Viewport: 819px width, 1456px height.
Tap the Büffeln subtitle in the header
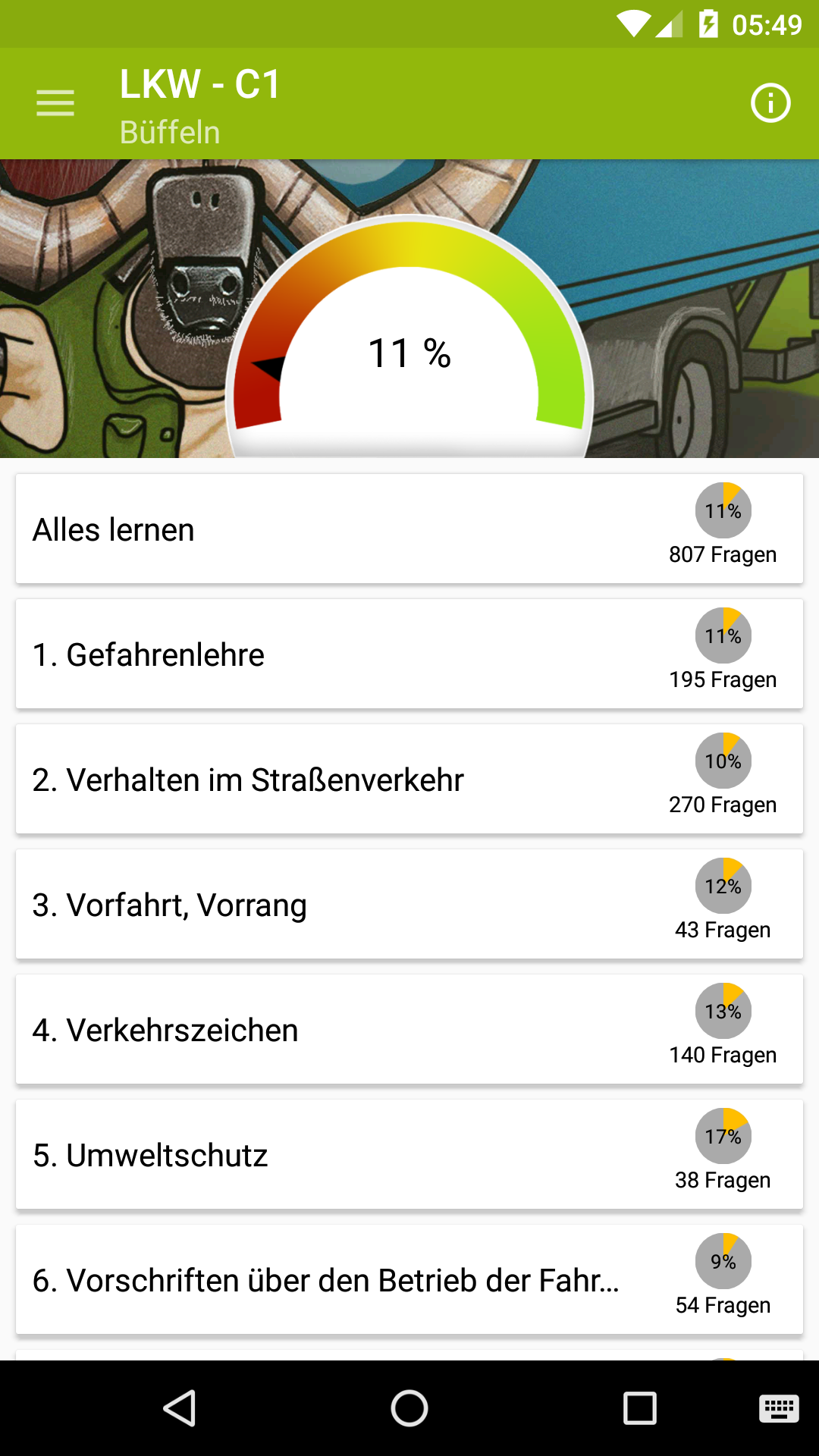pyautogui.click(x=170, y=130)
